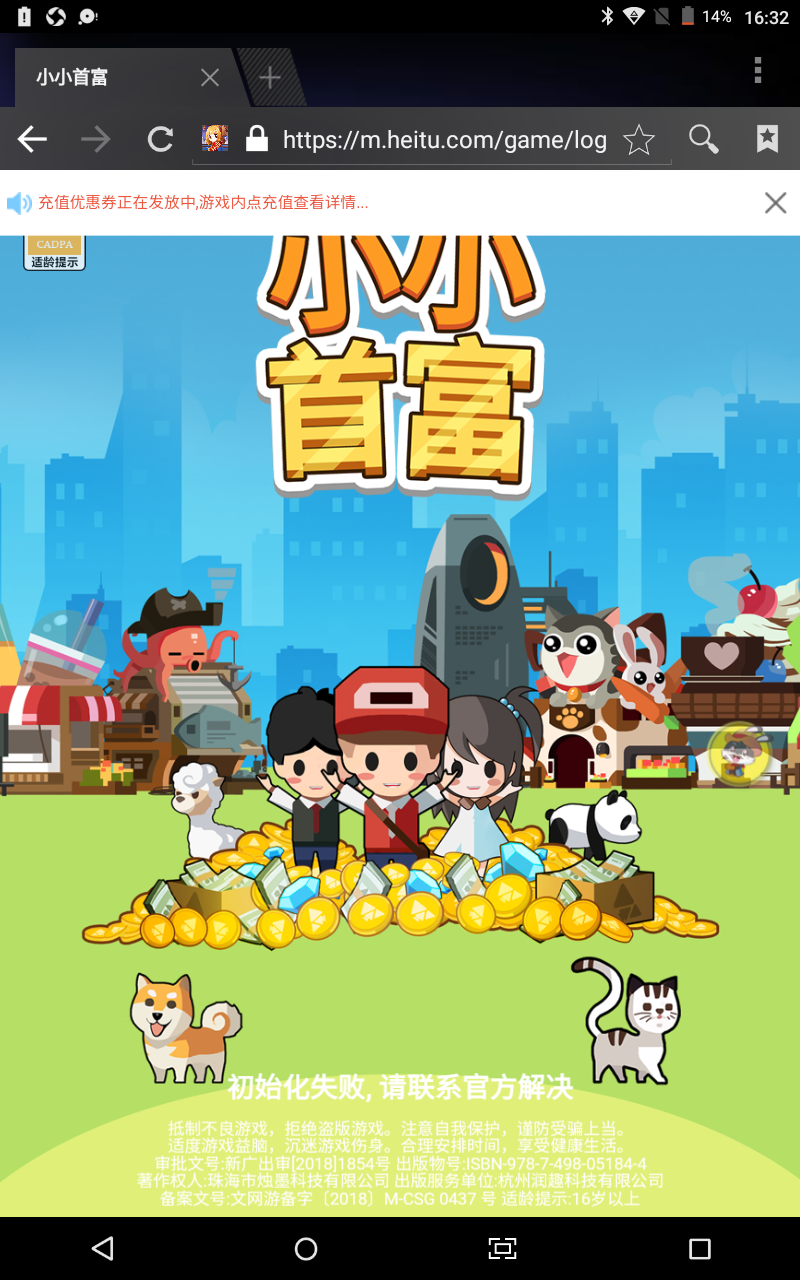800x1280 pixels.
Task: Open a new browser tab
Action: pos(269,78)
